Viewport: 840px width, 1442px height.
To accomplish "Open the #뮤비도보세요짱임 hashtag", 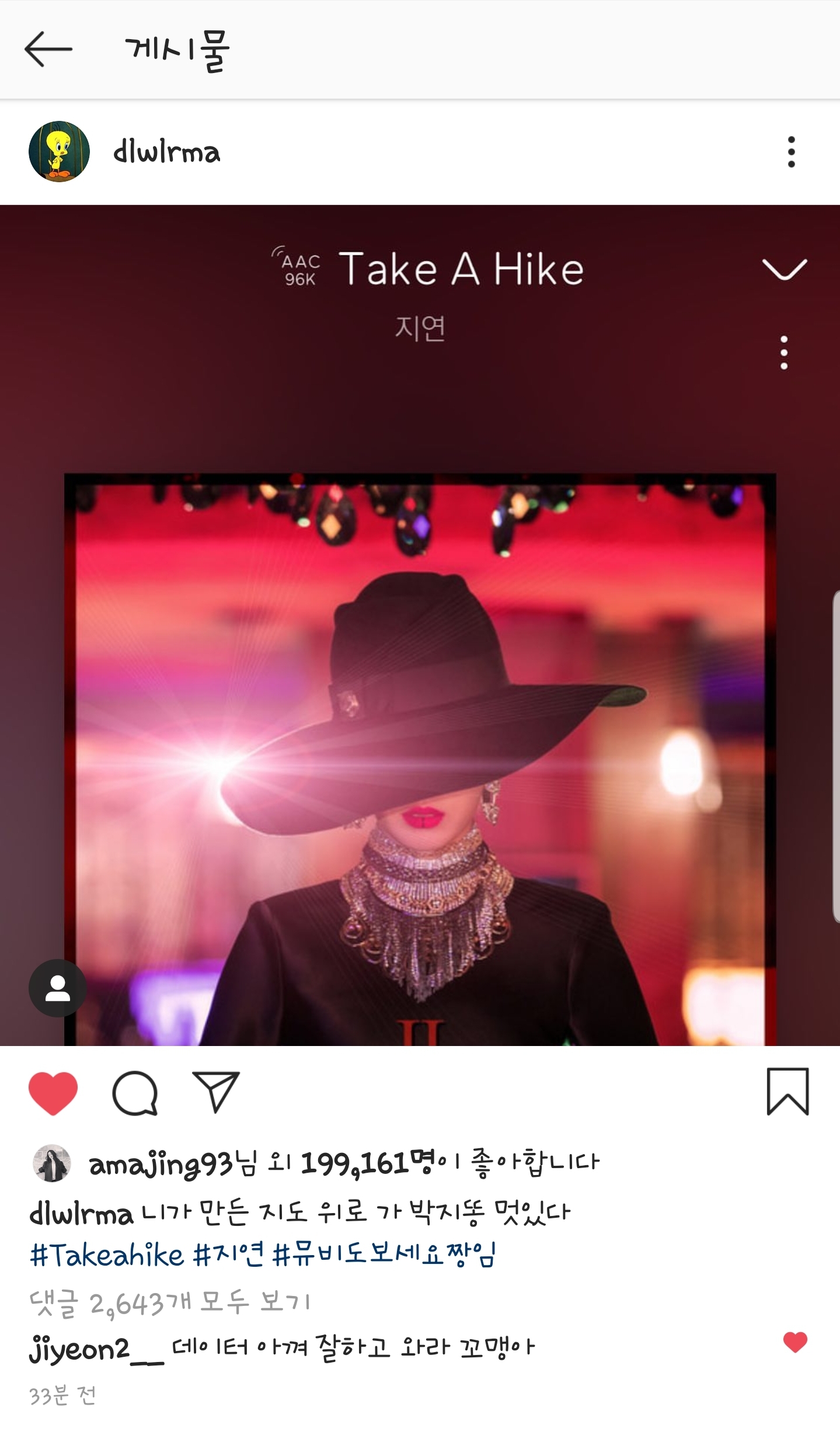I will tap(384, 1255).
